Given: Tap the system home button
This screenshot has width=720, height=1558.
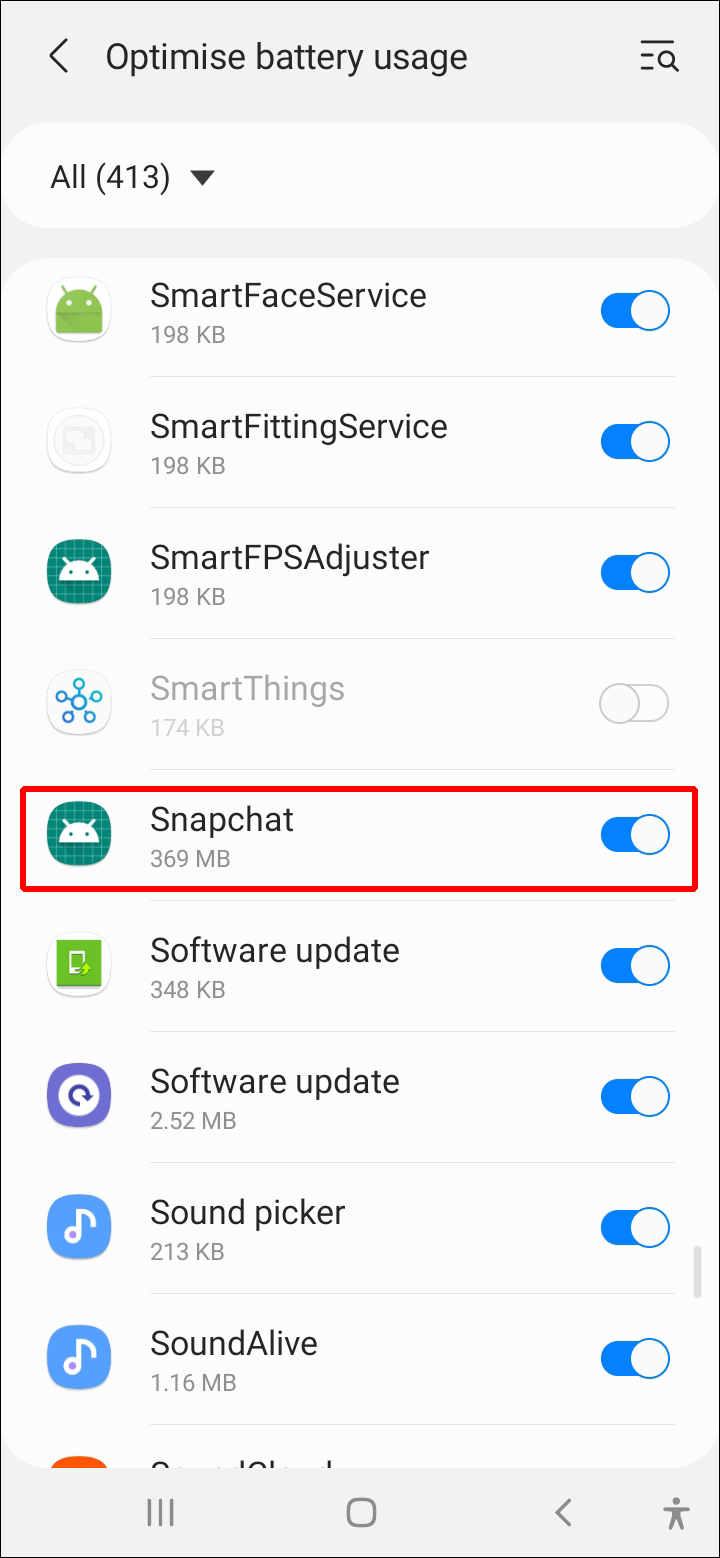Looking at the screenshot, I should click(361, 1513).
